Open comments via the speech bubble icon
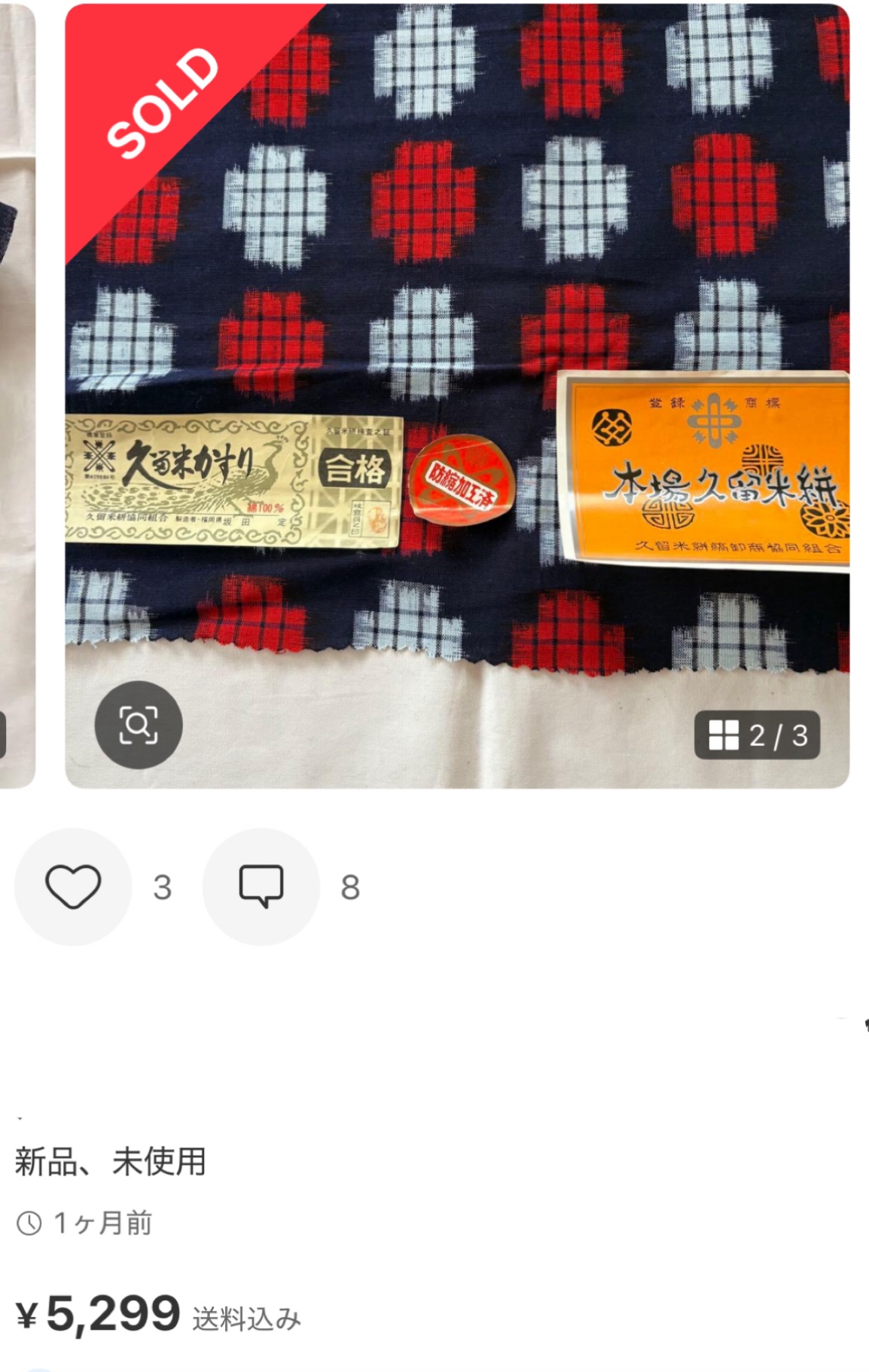 (261, 886)
